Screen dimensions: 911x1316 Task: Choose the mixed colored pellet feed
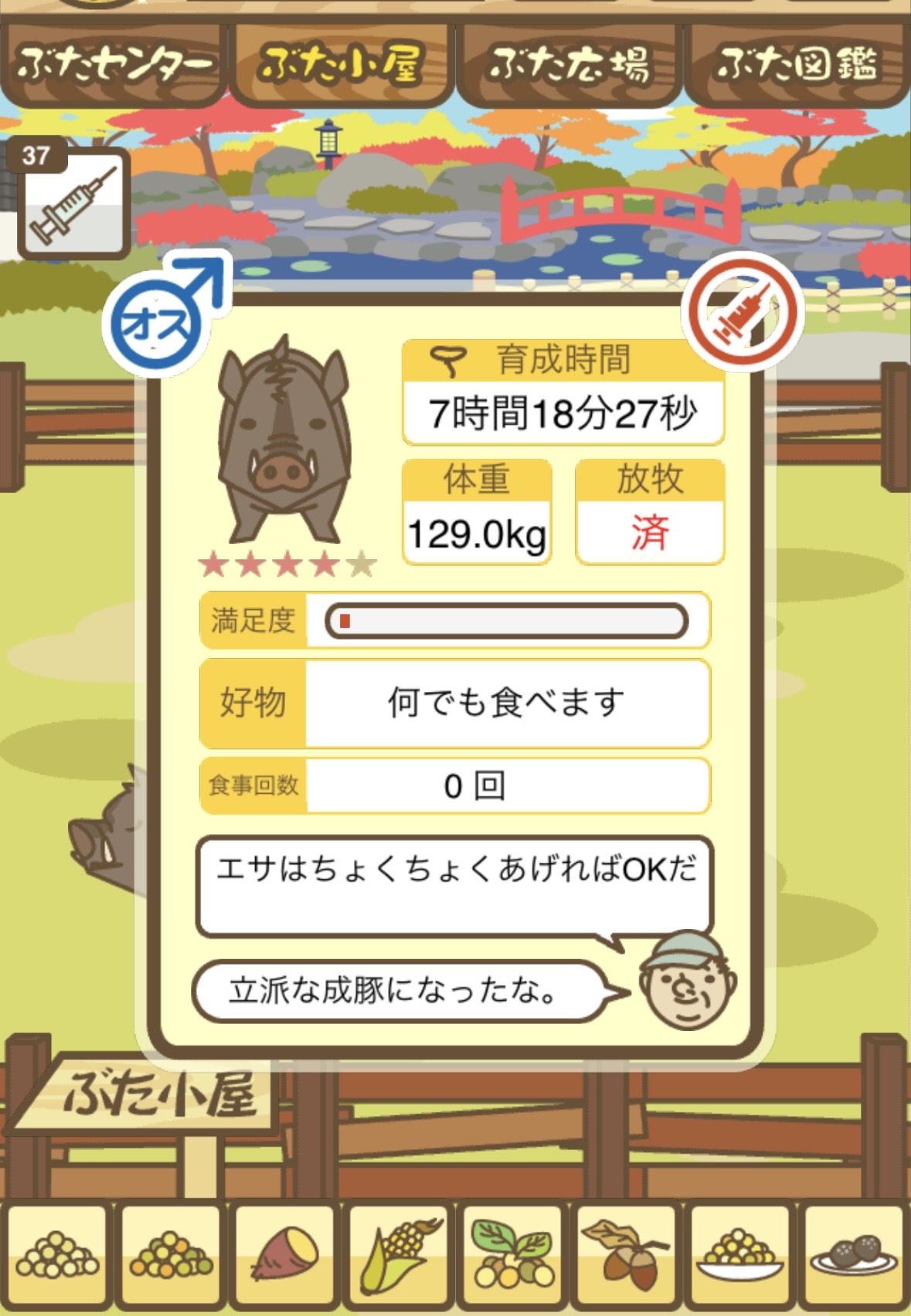point(171,1257)
